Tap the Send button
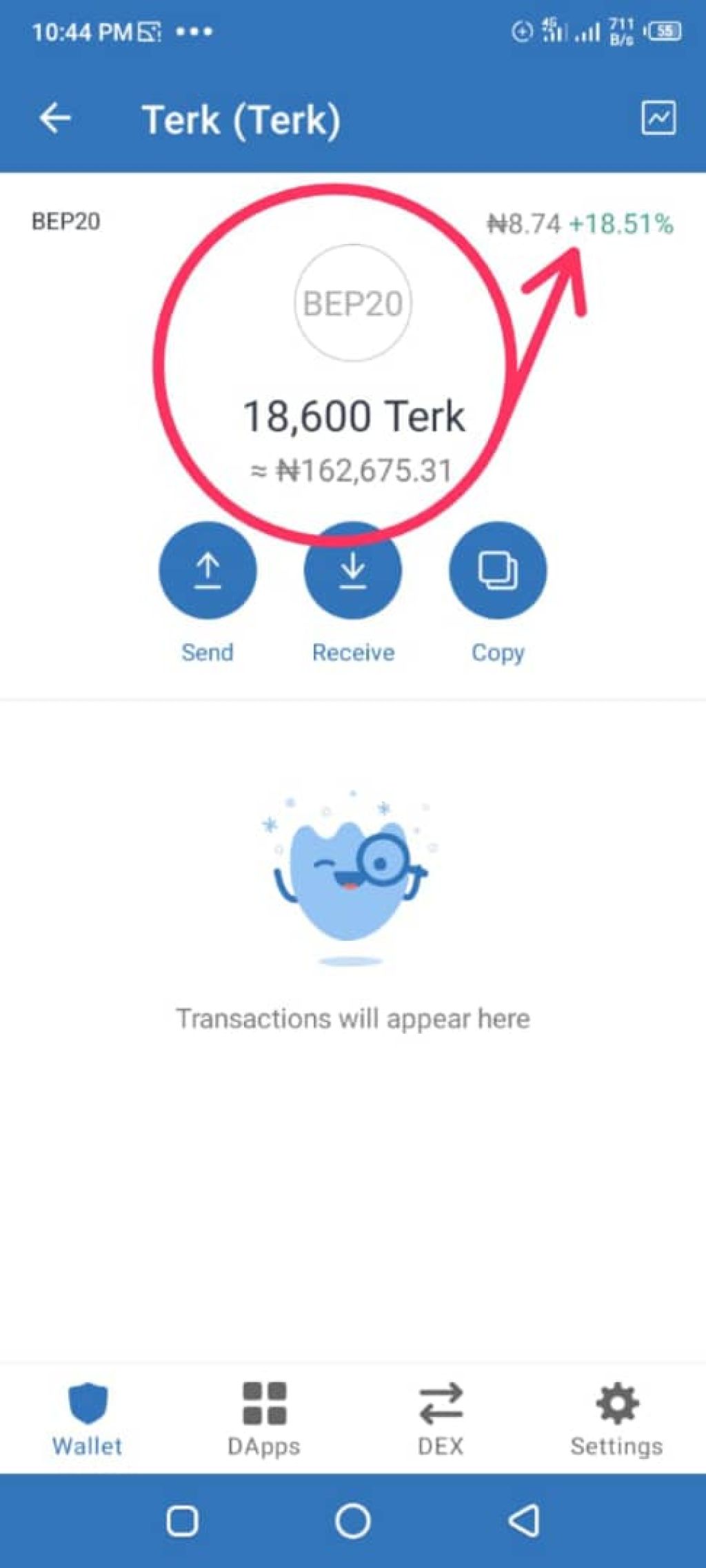Viewport: 706px width, 1568px height. point(208,571)
